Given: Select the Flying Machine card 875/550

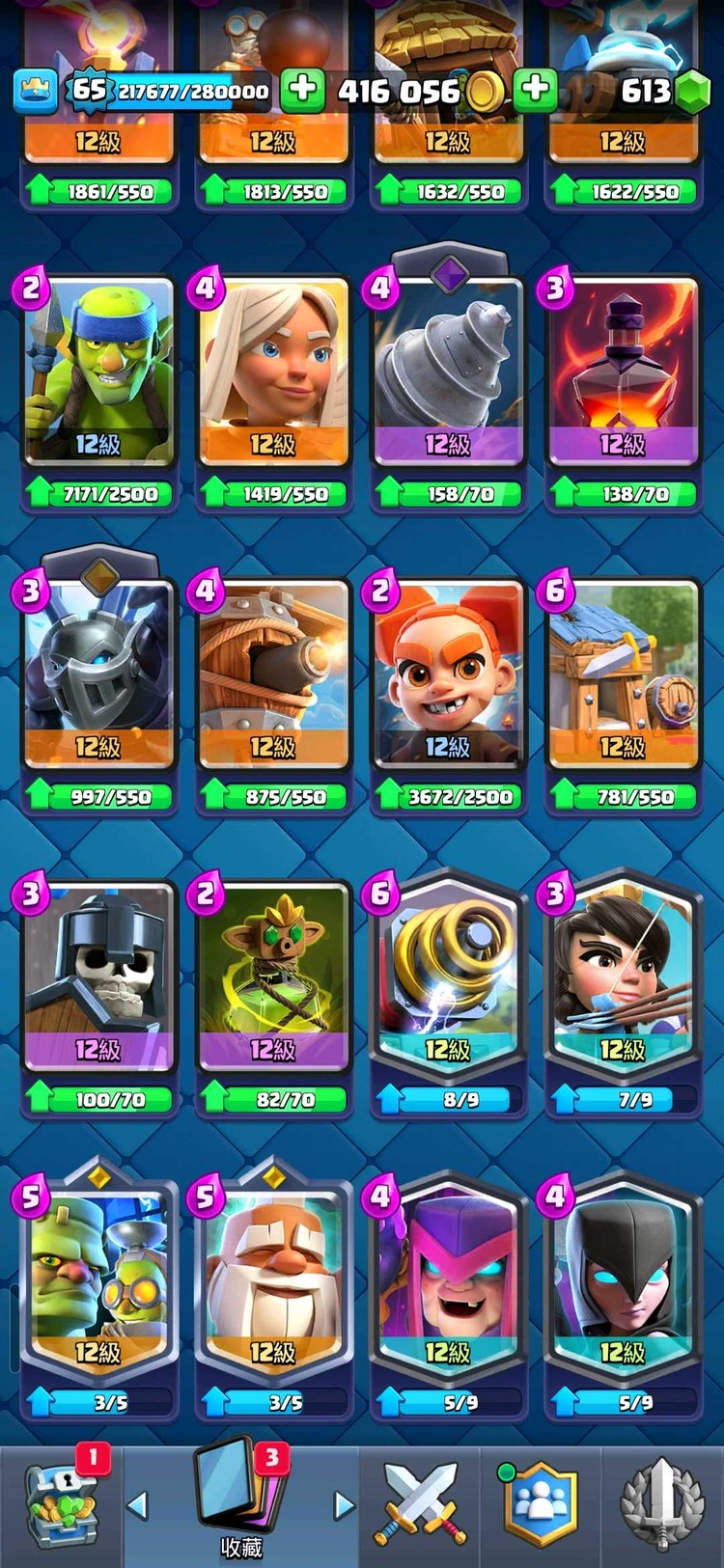Looking at the screenshot, I should (x=273, y=675).
